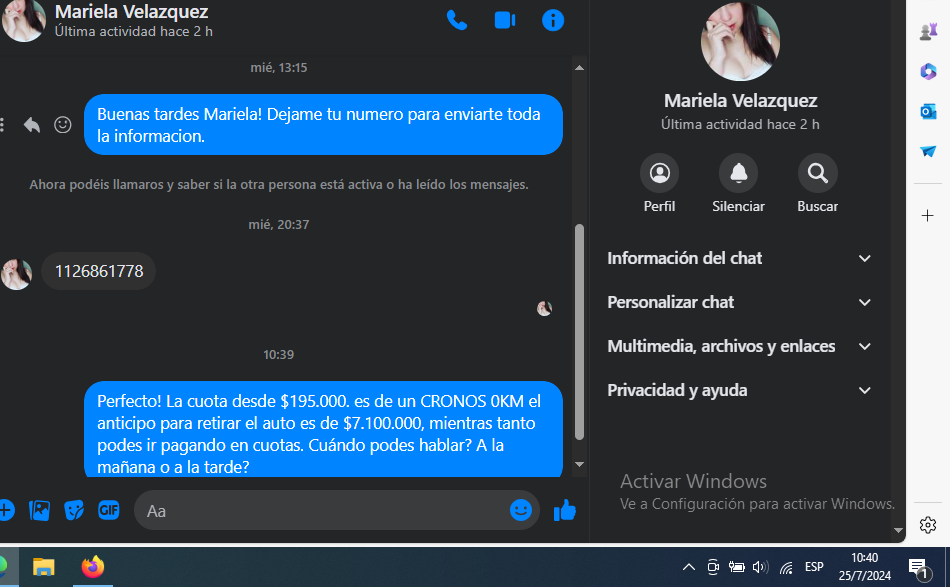Screen dimensions: 950x587
Task: Start a voice call with Mariela
Action: coord(457,20)
